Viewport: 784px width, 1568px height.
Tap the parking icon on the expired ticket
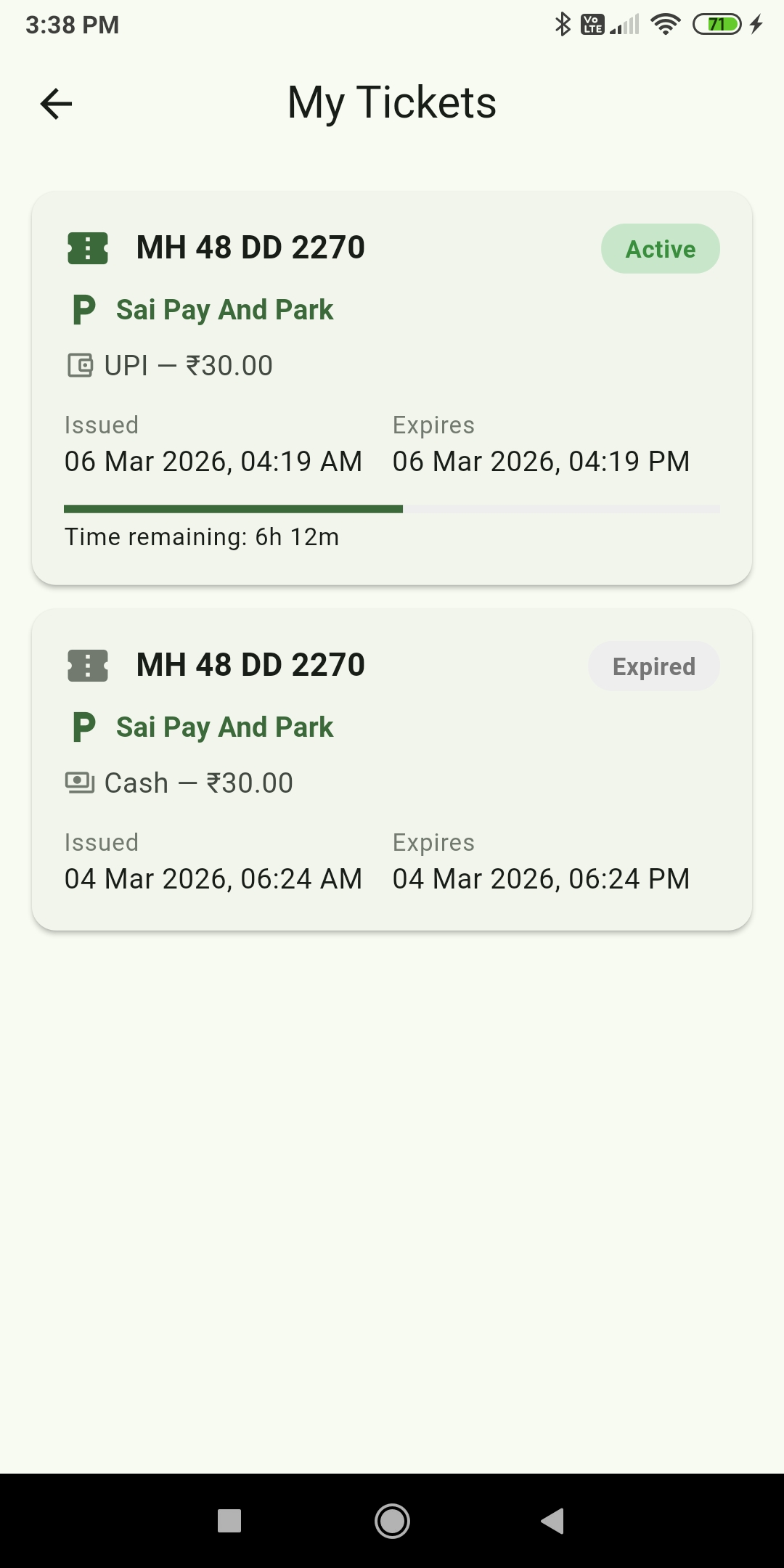pos(85,726)
